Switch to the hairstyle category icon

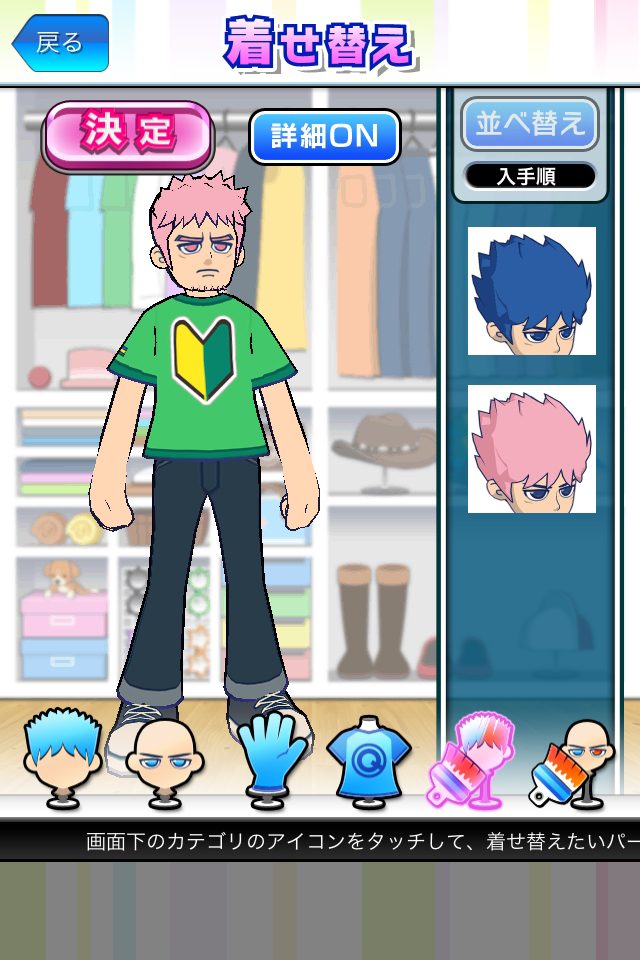coord(62,758)
